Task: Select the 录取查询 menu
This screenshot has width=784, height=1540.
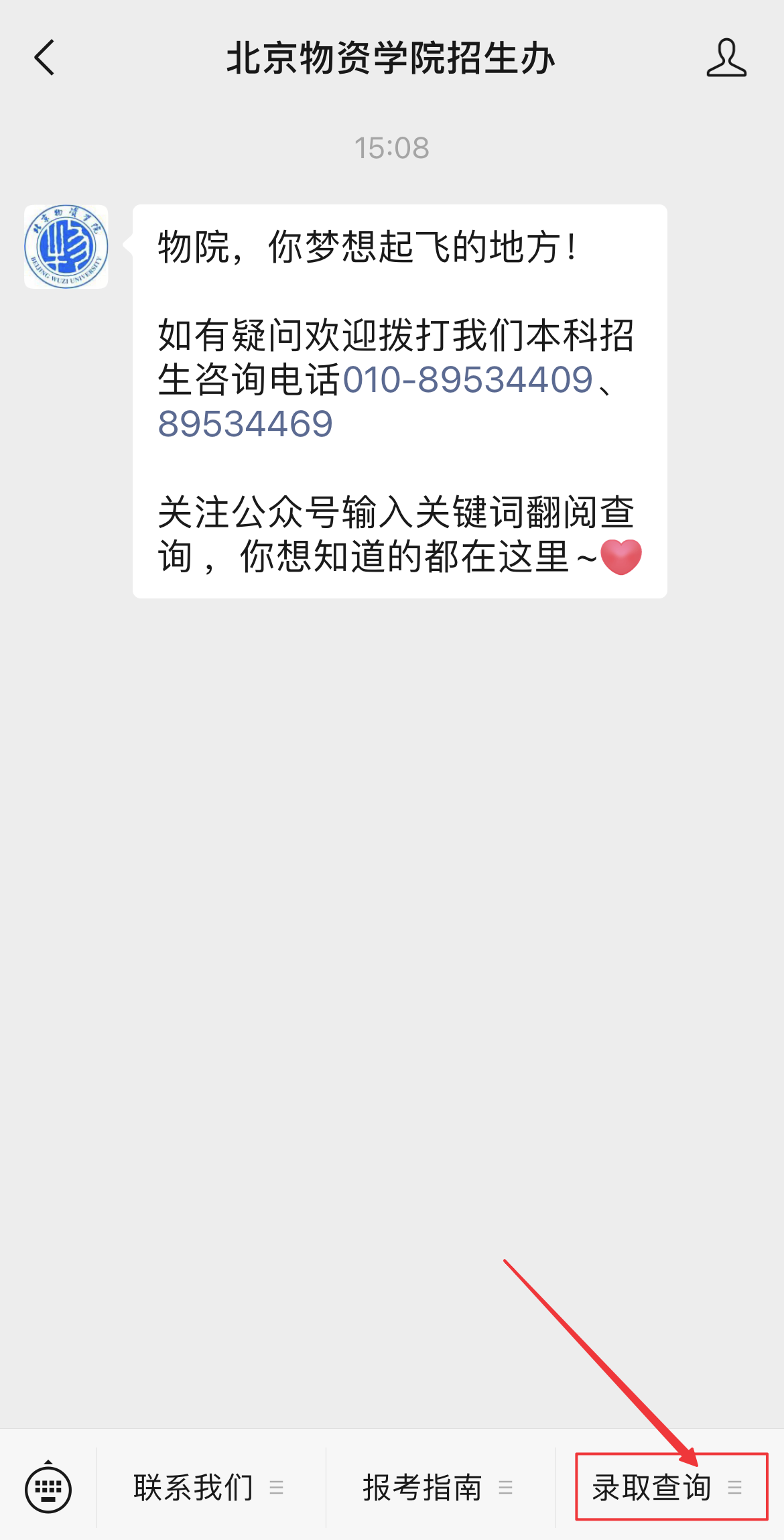Action: [x=669, y=1488]
